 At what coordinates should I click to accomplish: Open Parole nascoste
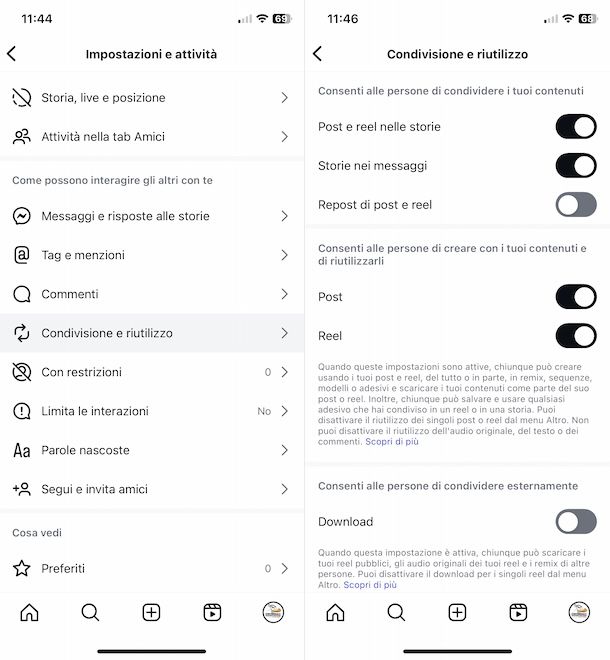(152, 450)
